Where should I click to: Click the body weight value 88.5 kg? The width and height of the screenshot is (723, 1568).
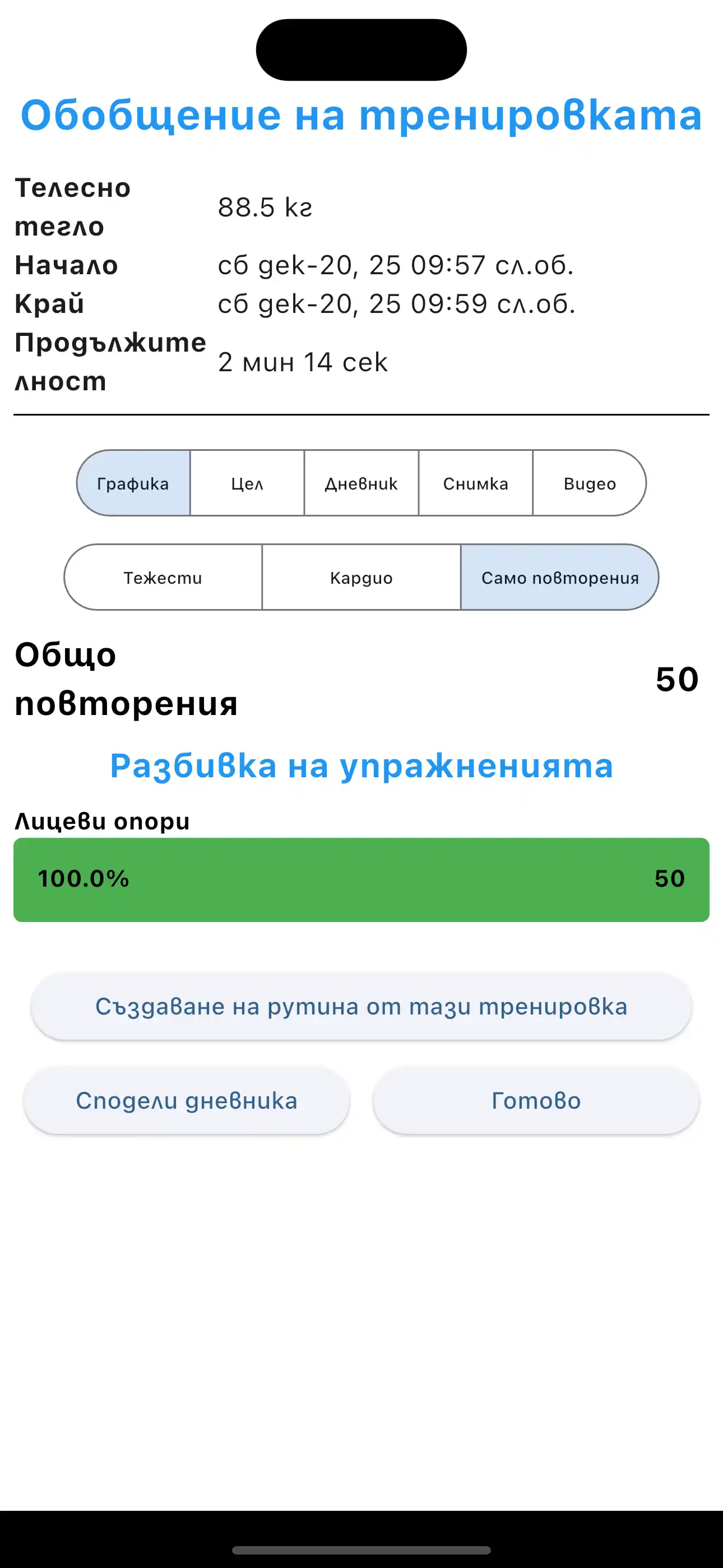tap(264, 208)
